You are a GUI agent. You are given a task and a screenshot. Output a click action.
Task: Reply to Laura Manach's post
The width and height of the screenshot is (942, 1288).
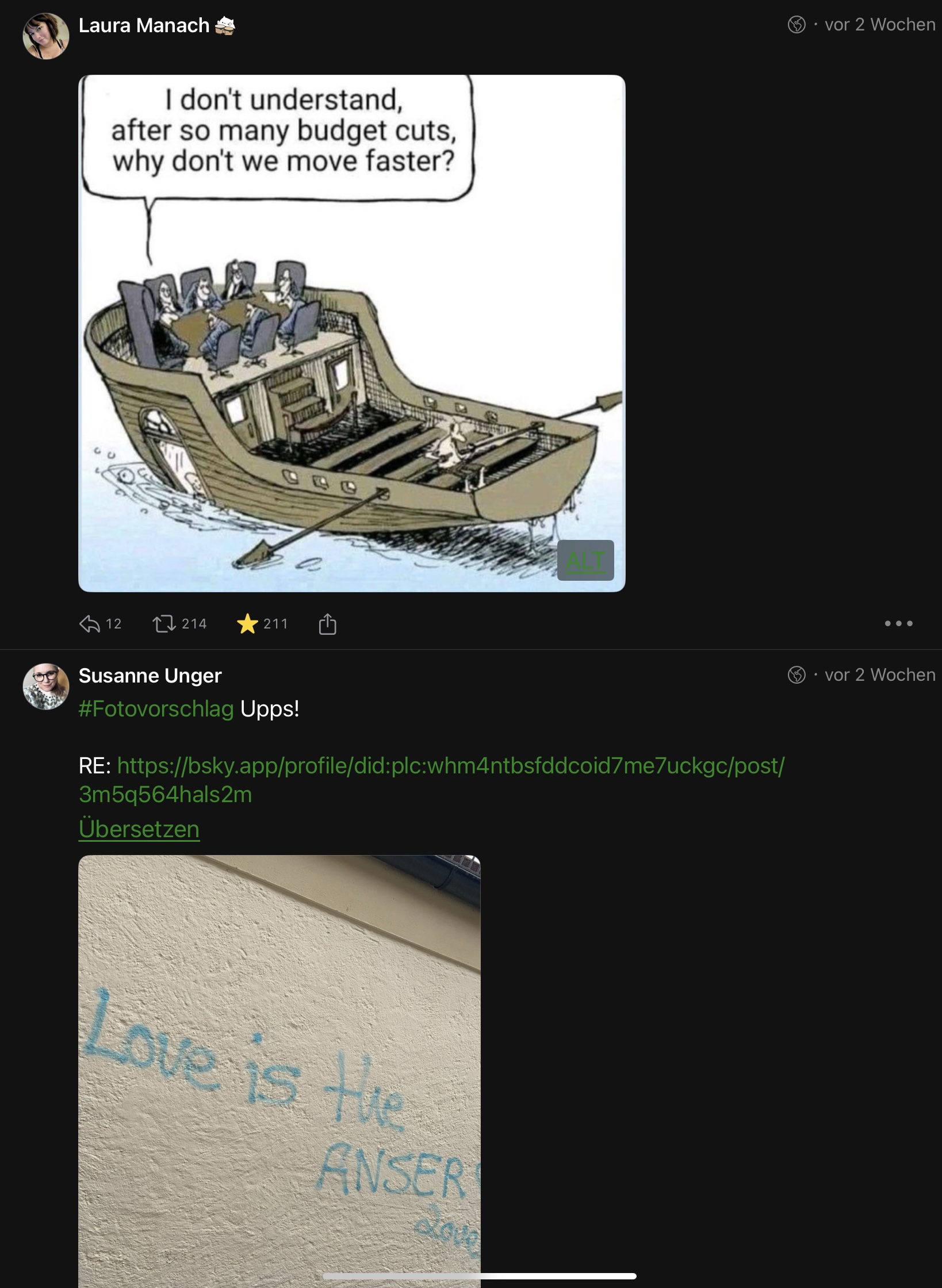(x=90, y=624)
